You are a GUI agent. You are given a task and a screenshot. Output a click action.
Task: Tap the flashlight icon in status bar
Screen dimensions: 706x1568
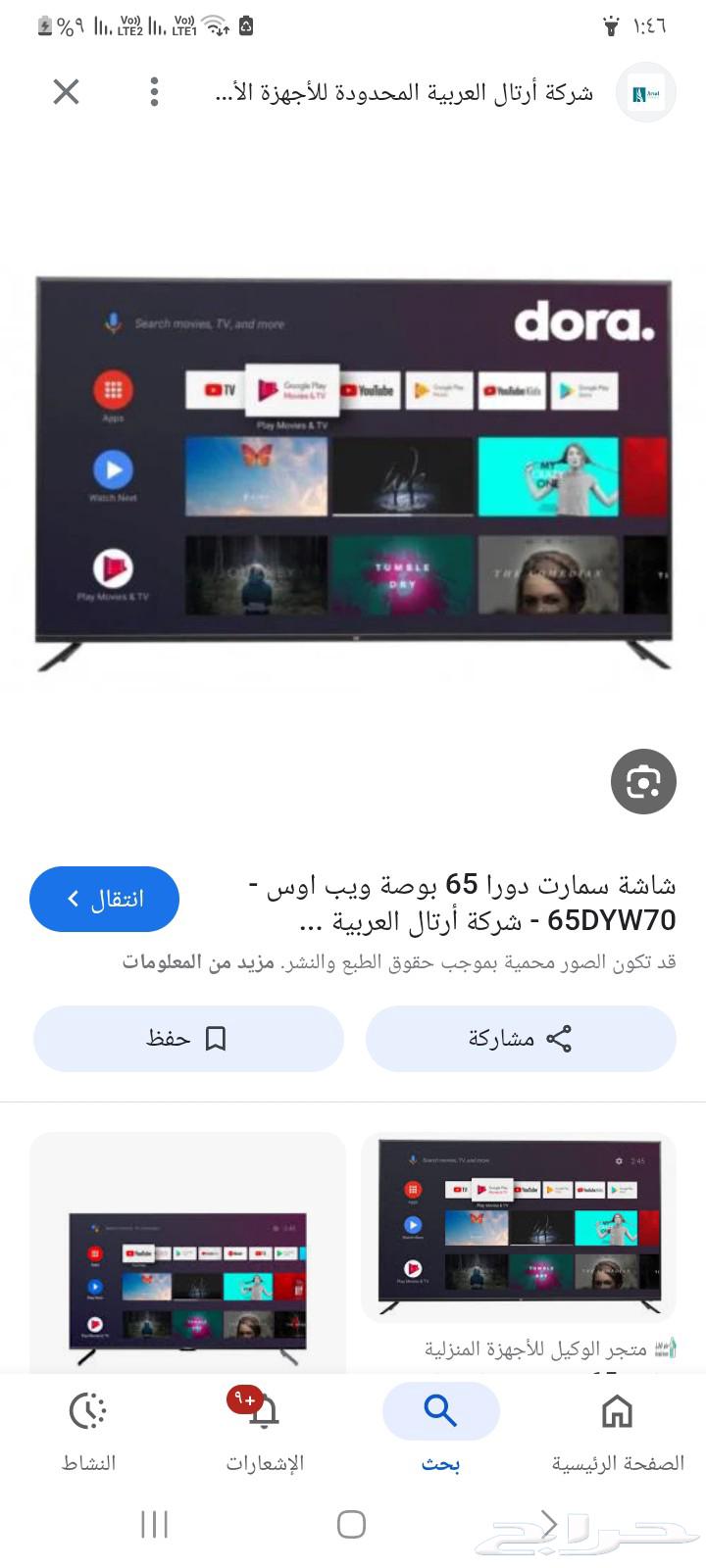[608, 26]
